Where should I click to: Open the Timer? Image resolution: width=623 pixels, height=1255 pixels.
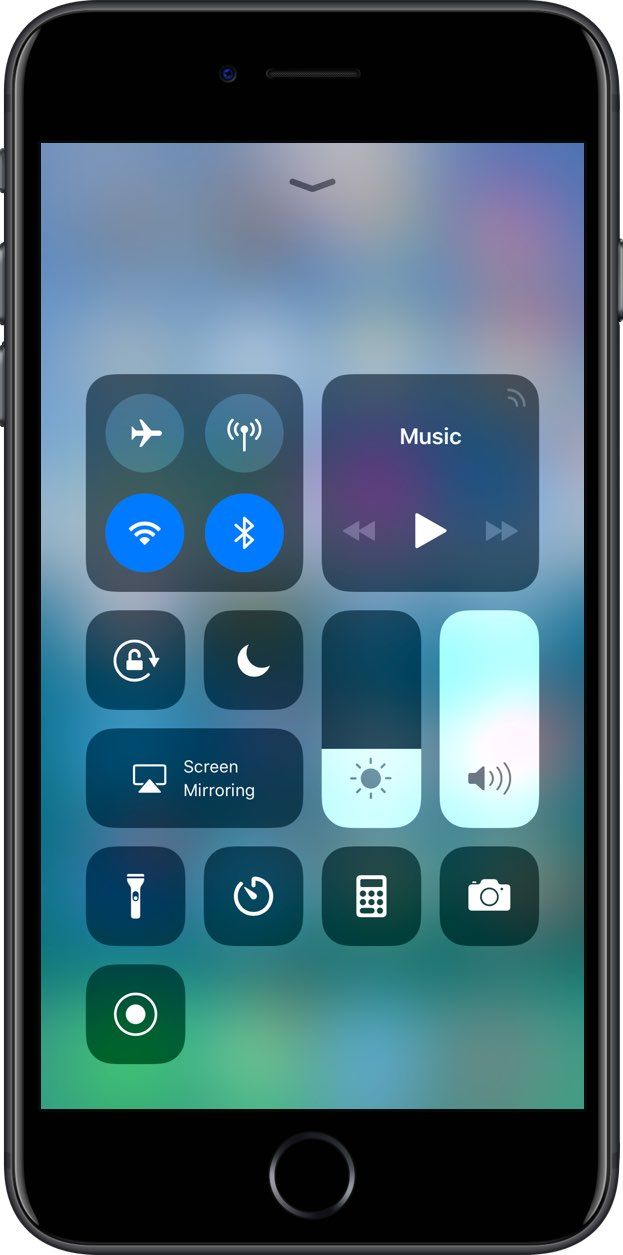(253, 896)
